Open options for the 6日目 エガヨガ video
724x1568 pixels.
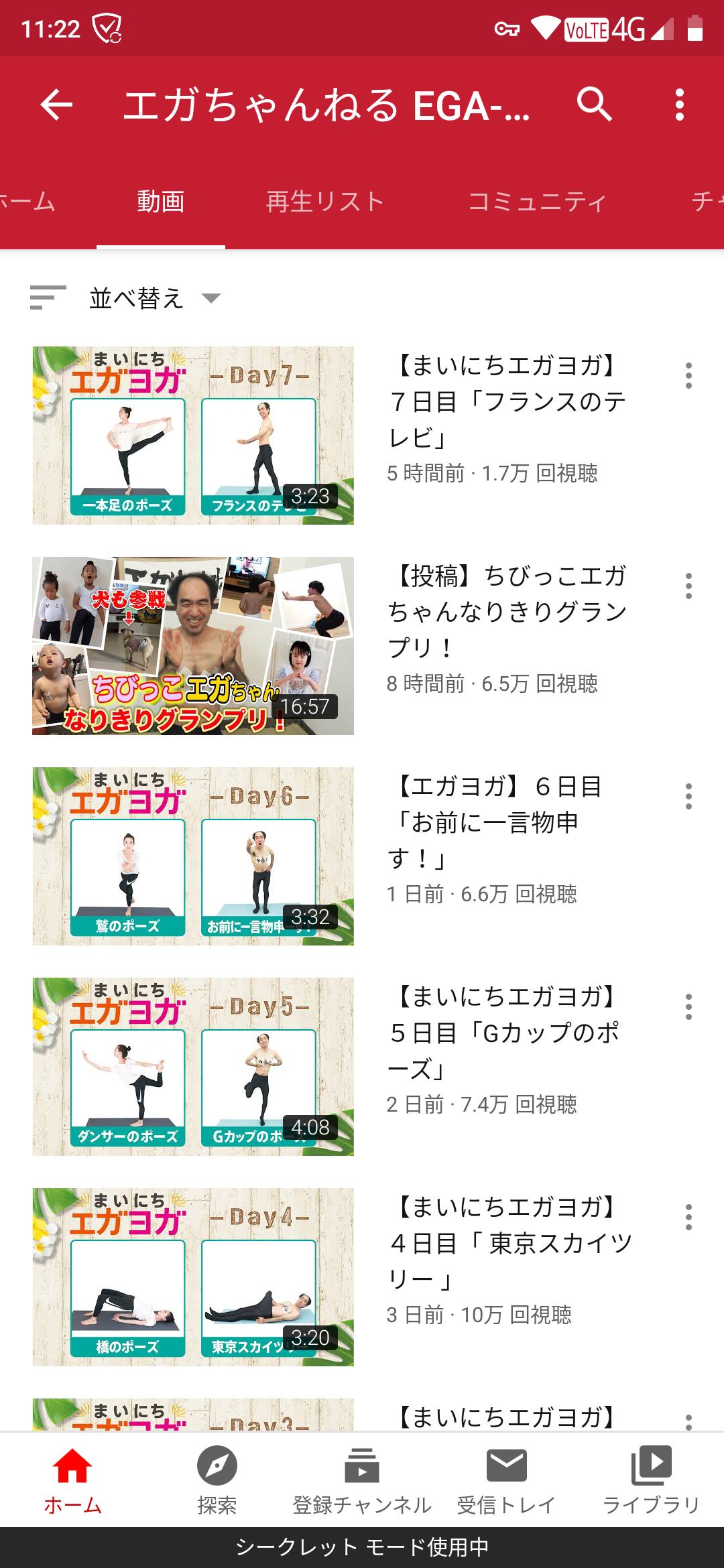click(x=688, y=797)
